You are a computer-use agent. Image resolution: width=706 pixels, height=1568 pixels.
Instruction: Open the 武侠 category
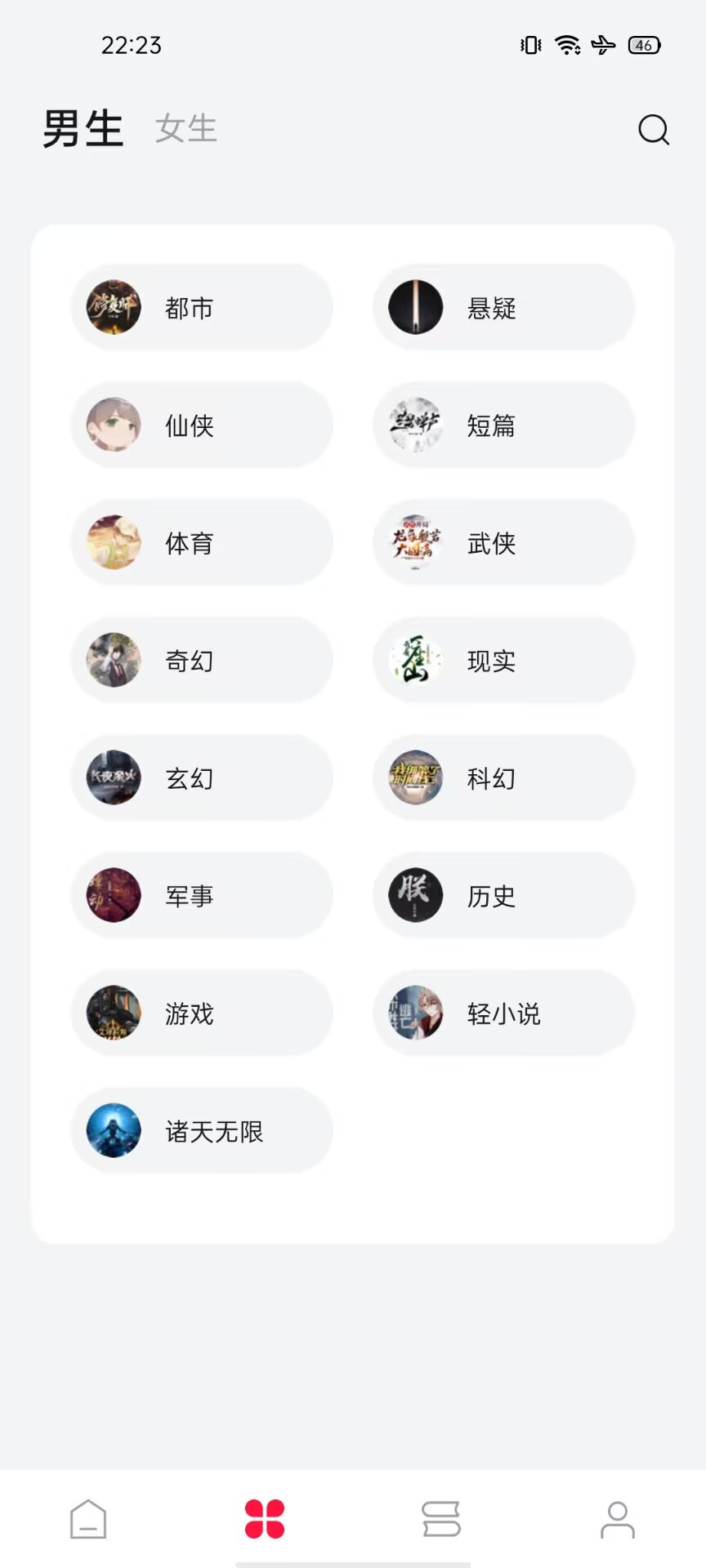pyautogui.click(x=503, y=543)
